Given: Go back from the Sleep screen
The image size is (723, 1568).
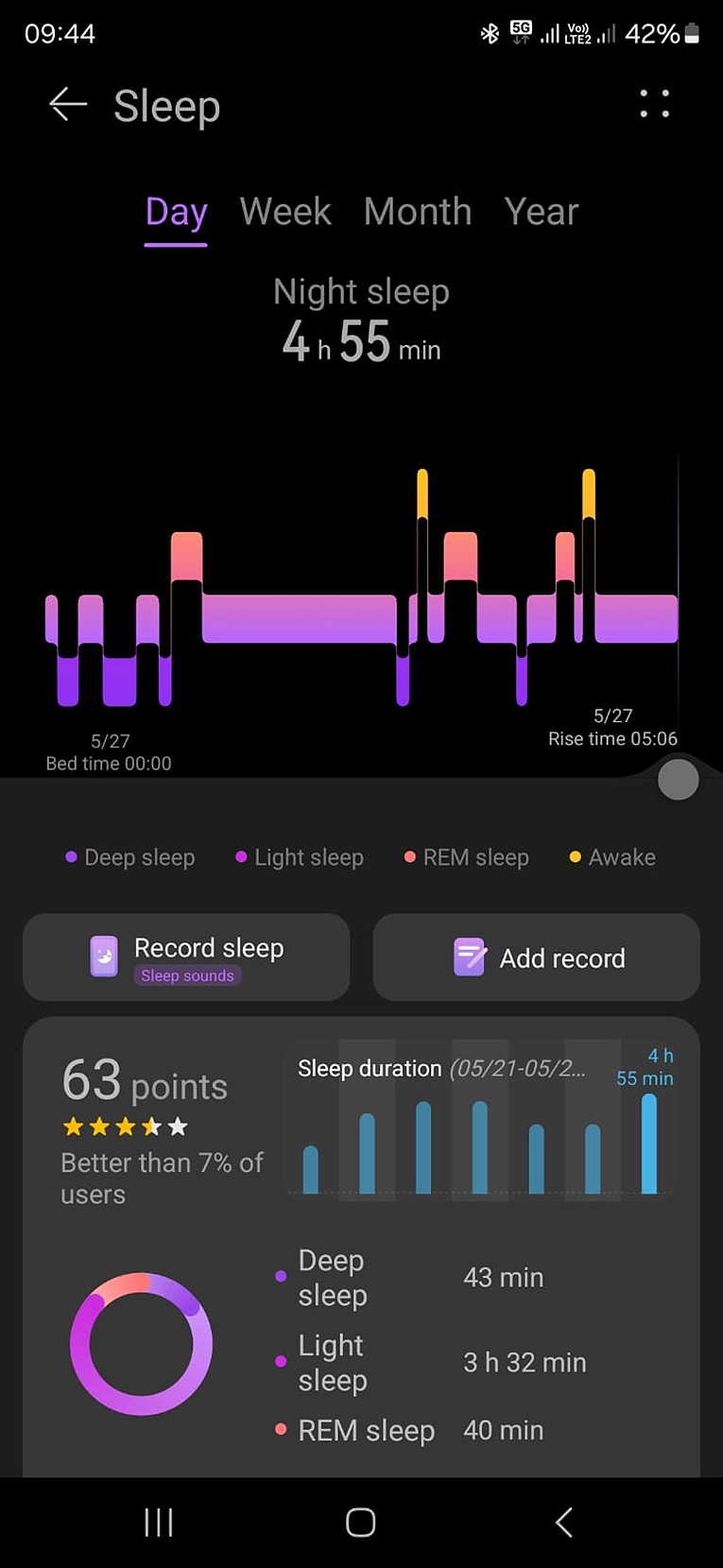Looking at the screenshot, I should click(x=68, y=105).
